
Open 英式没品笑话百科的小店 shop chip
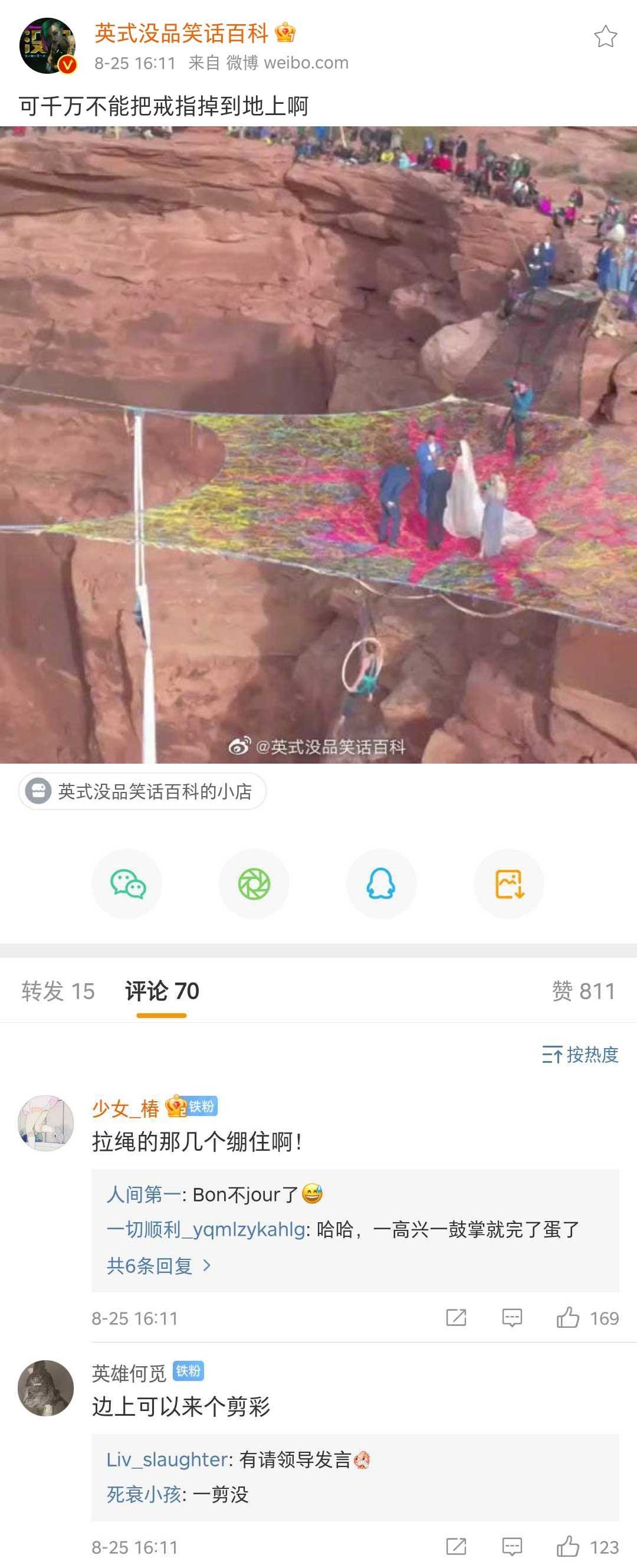[x=142, y=791]
